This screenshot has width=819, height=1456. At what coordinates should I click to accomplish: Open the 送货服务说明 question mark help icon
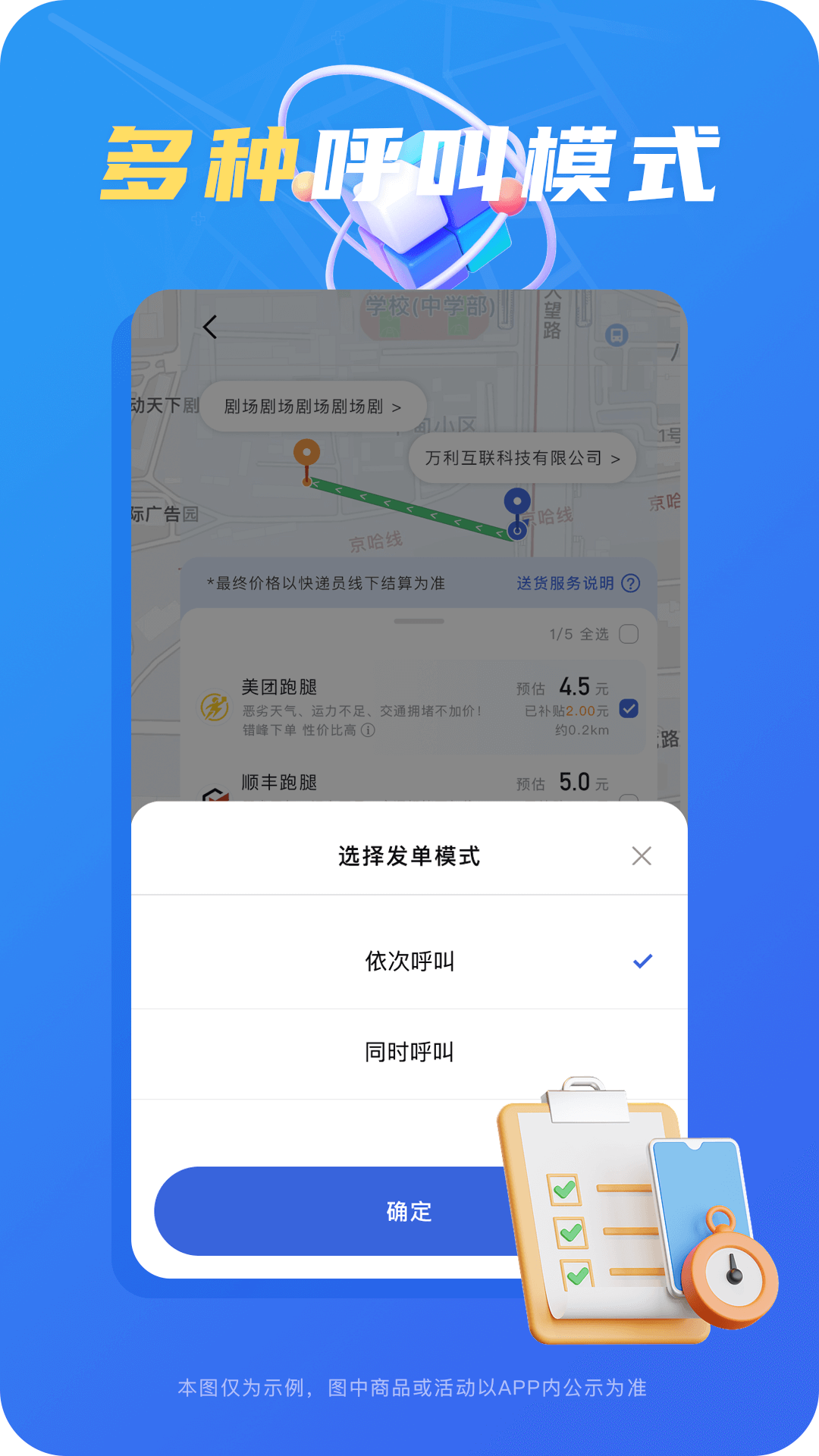pos(630,584)
